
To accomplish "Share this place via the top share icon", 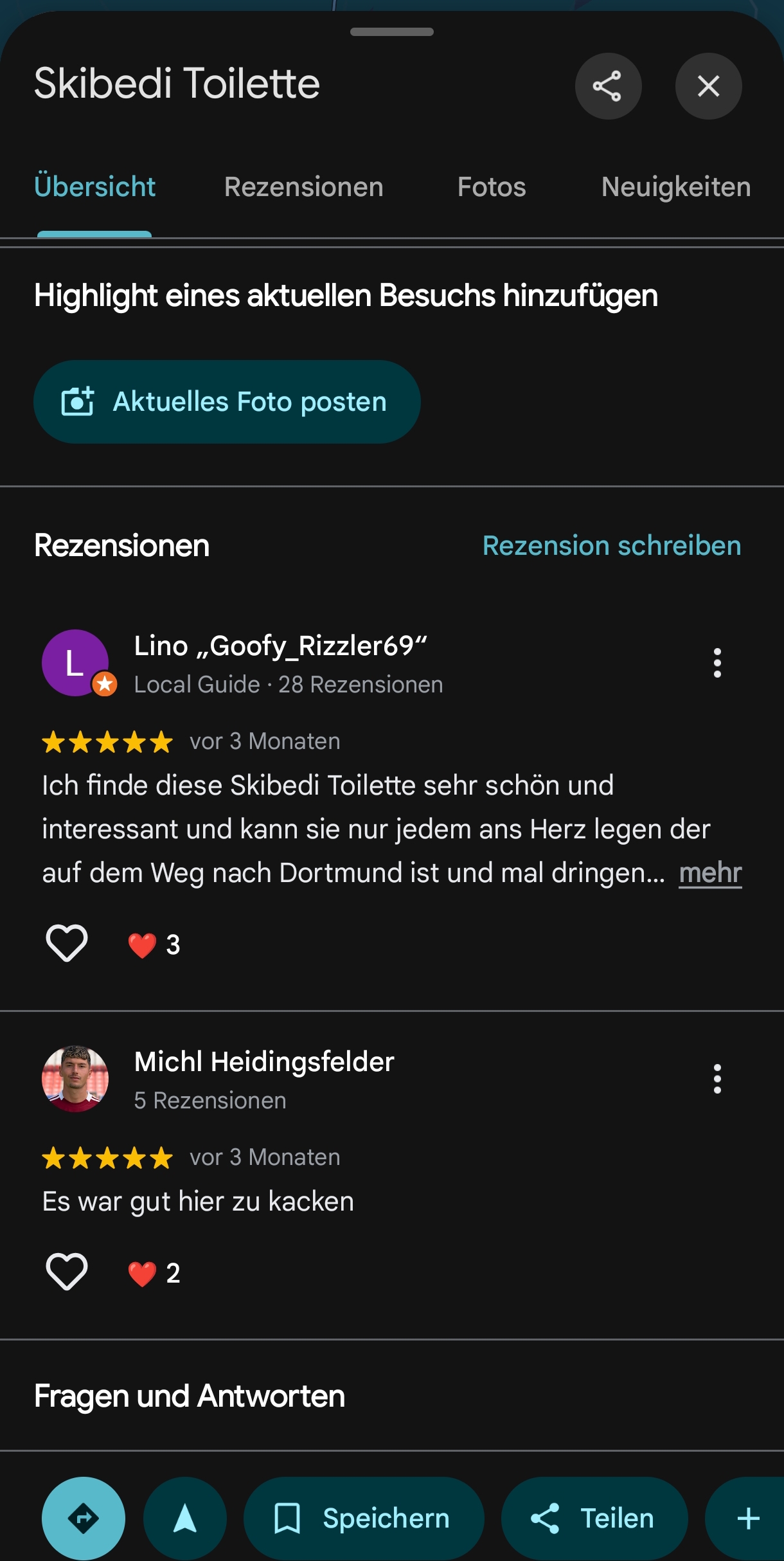I will tap(608, 86).
